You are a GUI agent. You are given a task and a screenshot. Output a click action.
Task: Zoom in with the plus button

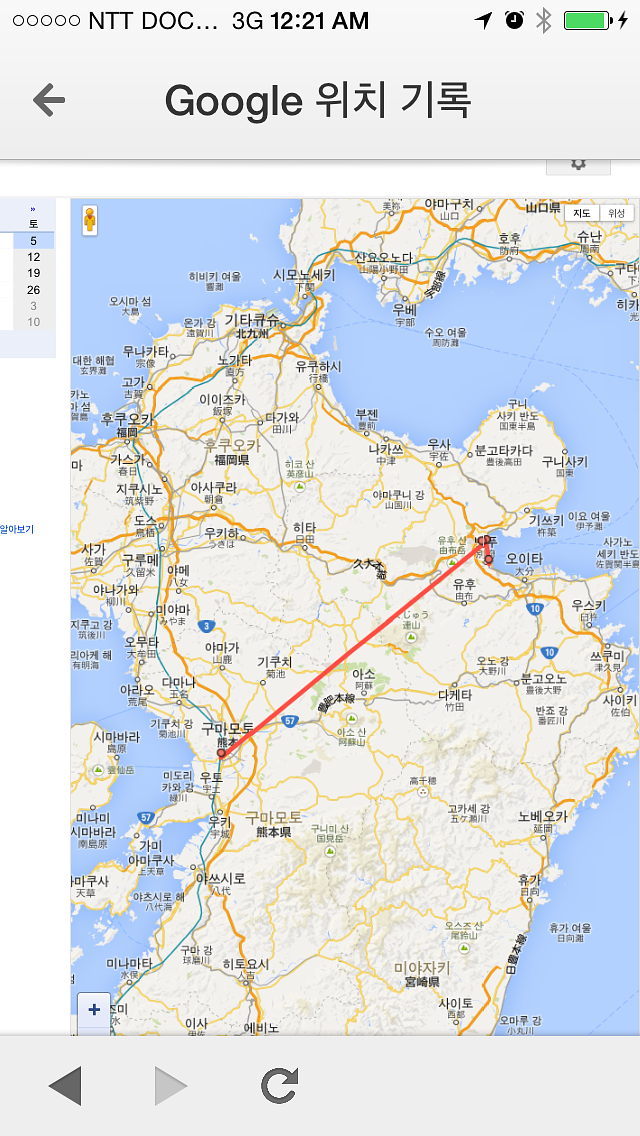[x=94, y=1009]
